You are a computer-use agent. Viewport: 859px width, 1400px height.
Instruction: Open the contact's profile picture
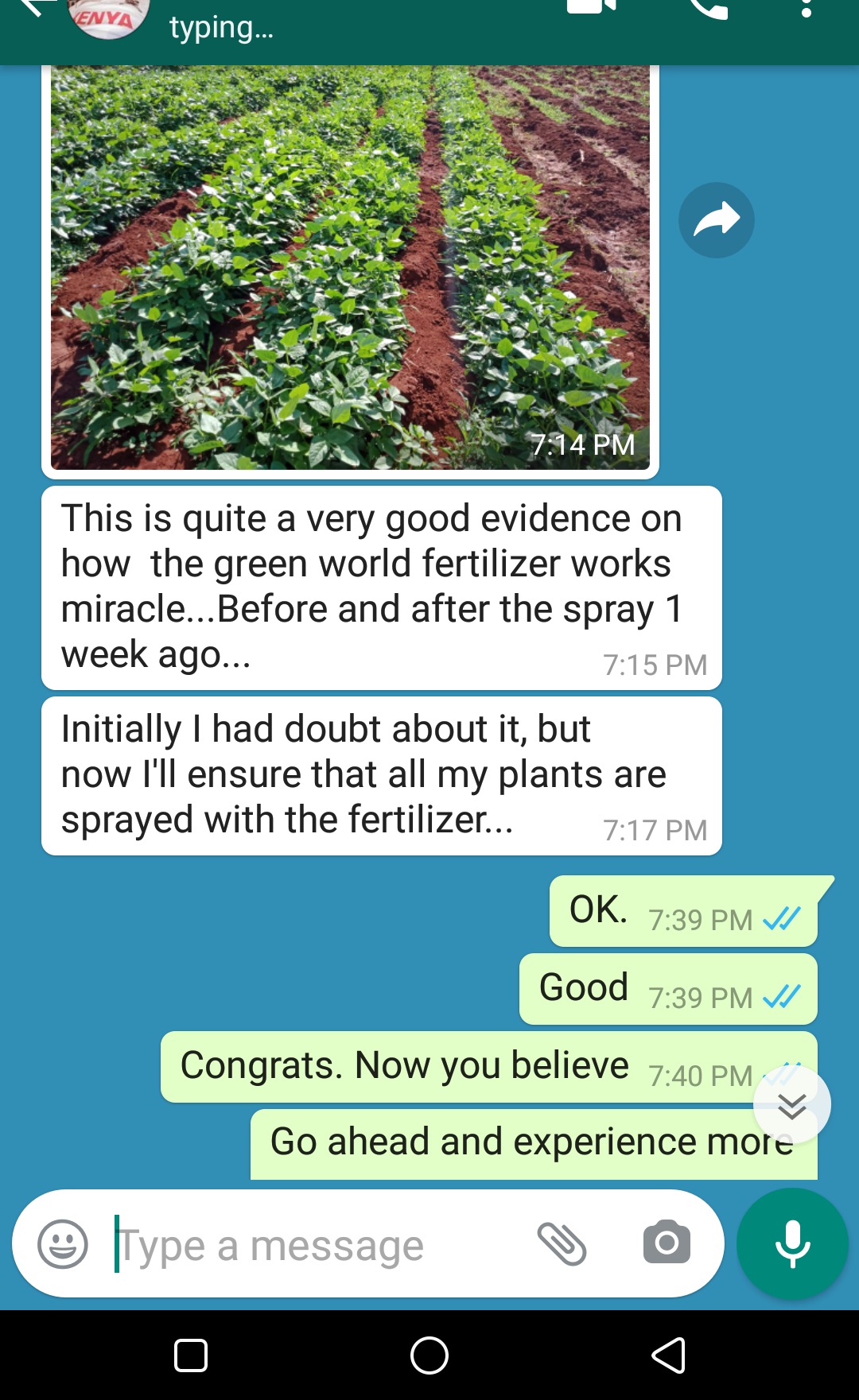pos(108,16)
